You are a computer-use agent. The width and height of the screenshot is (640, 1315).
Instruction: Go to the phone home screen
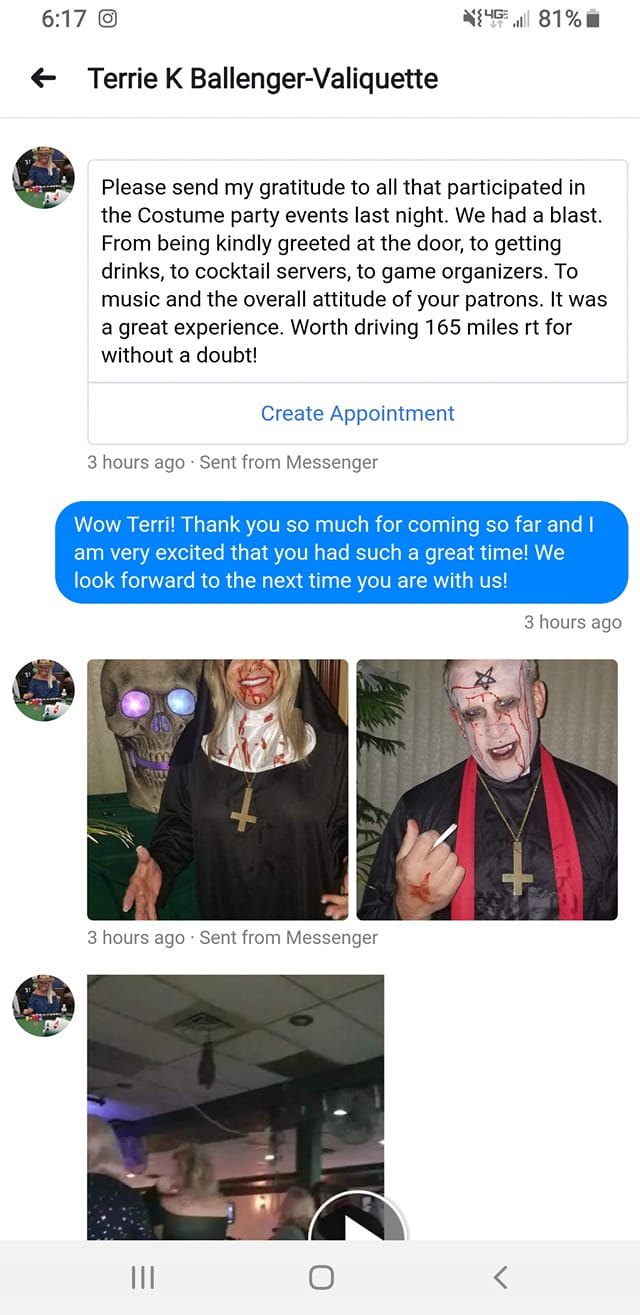[x=321, y=1277]
